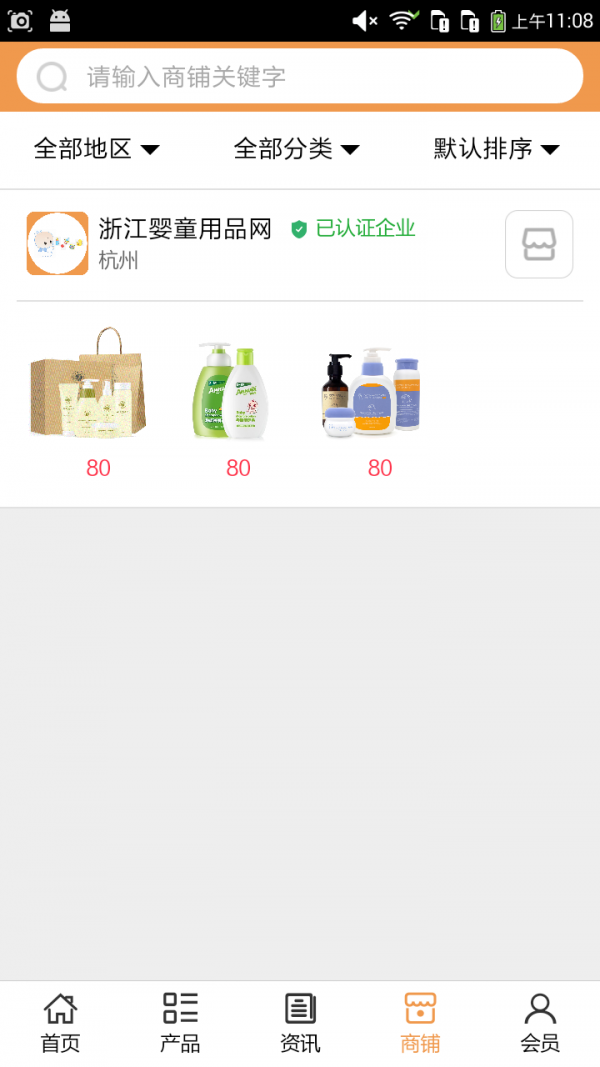Go to the 首页 home tab
This screenshot has width=600, height=1067.
(60, 1022)
